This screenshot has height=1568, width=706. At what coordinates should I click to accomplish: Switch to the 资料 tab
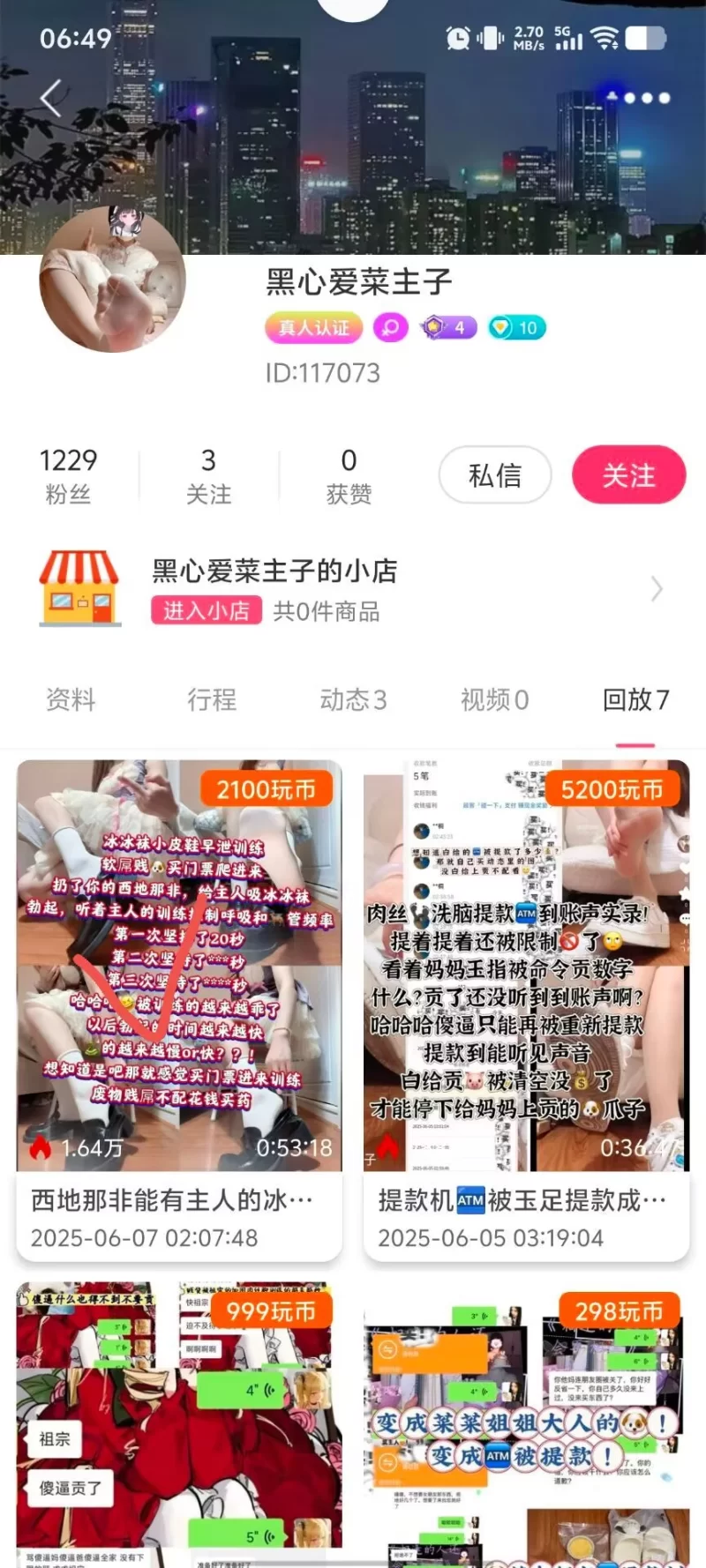tap(71, 700)
